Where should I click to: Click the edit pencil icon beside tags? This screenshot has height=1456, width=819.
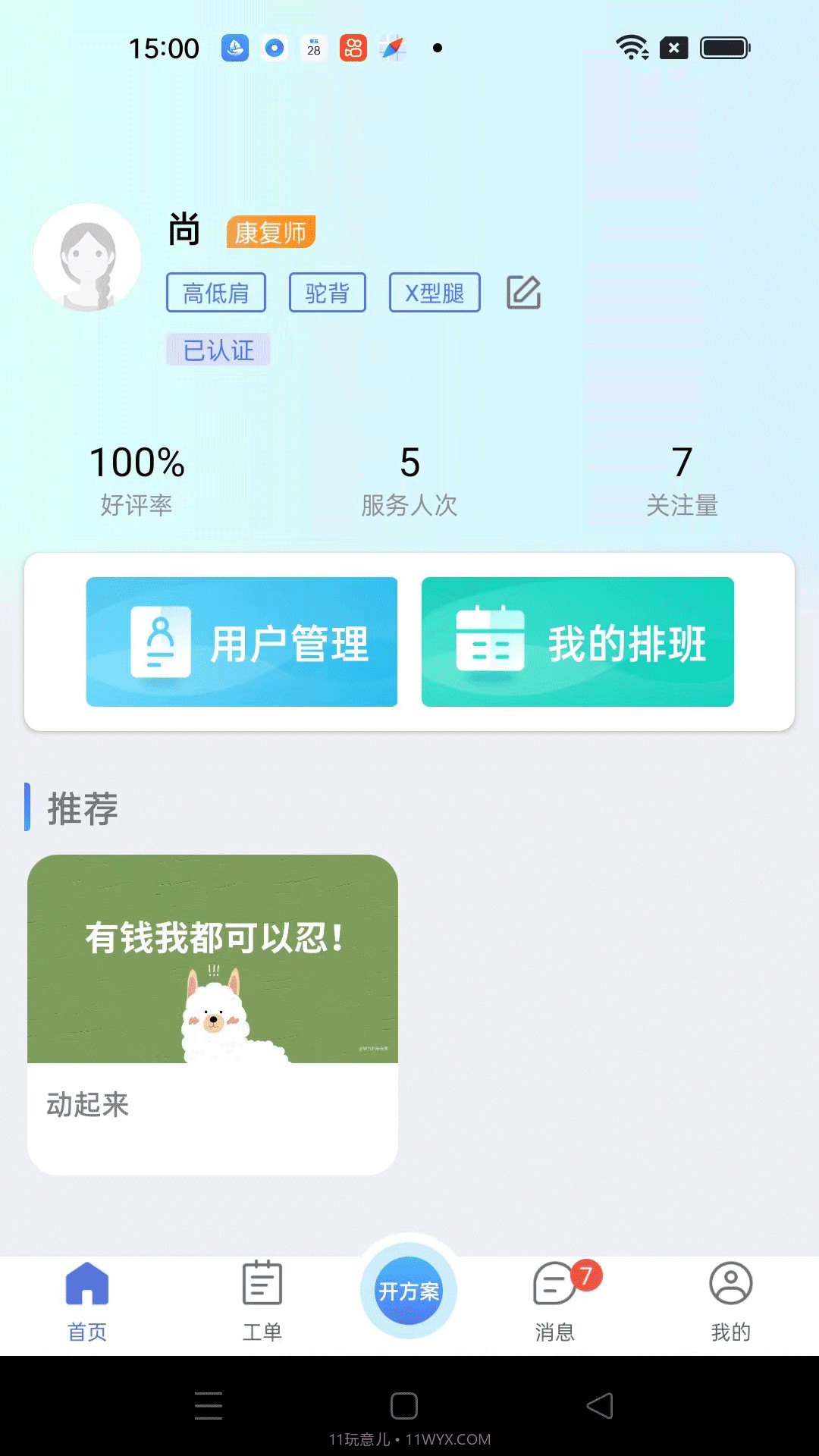point(523,293)
